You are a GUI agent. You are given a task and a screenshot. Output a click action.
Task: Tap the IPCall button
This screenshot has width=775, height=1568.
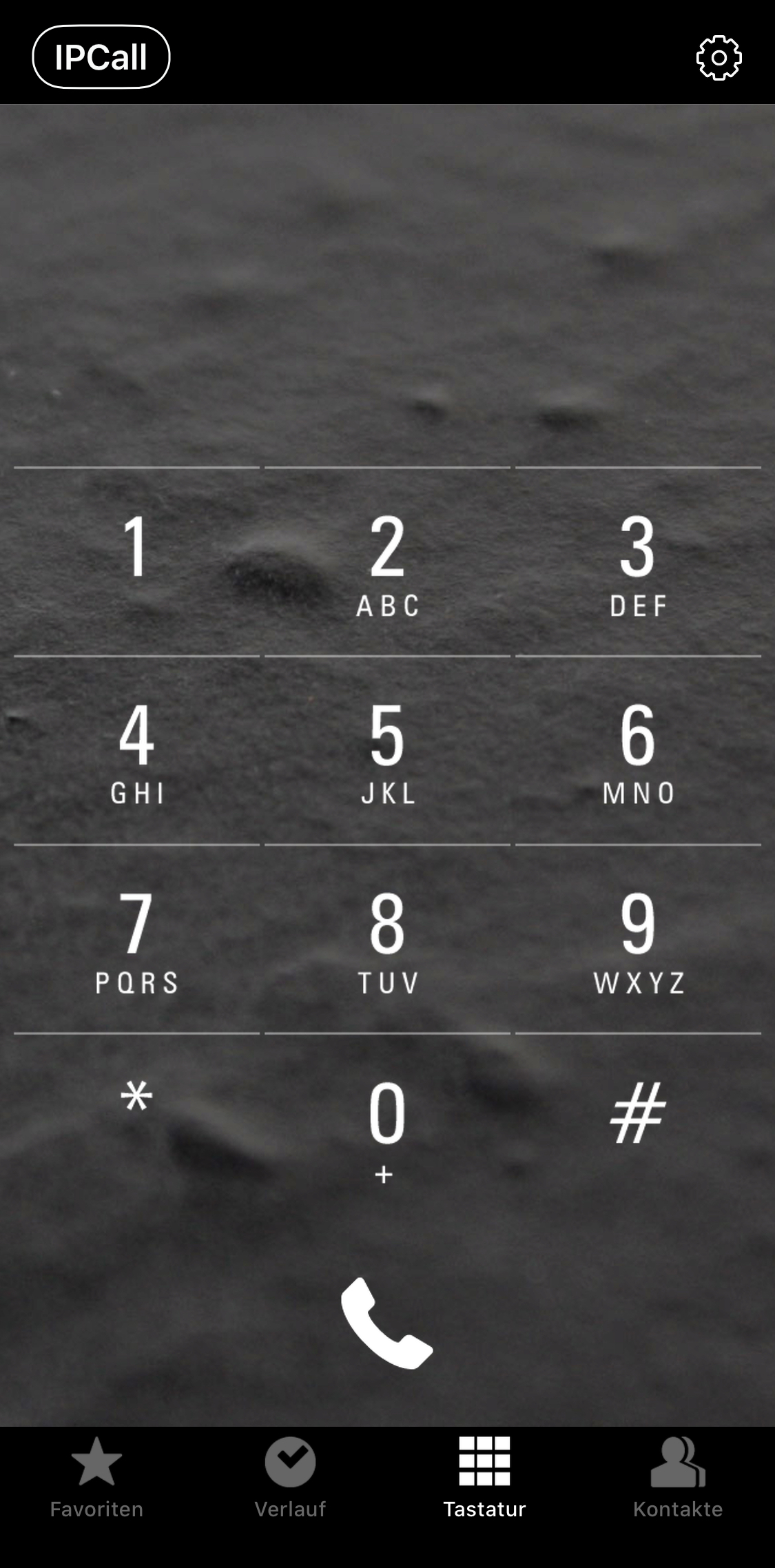(101, 57)
